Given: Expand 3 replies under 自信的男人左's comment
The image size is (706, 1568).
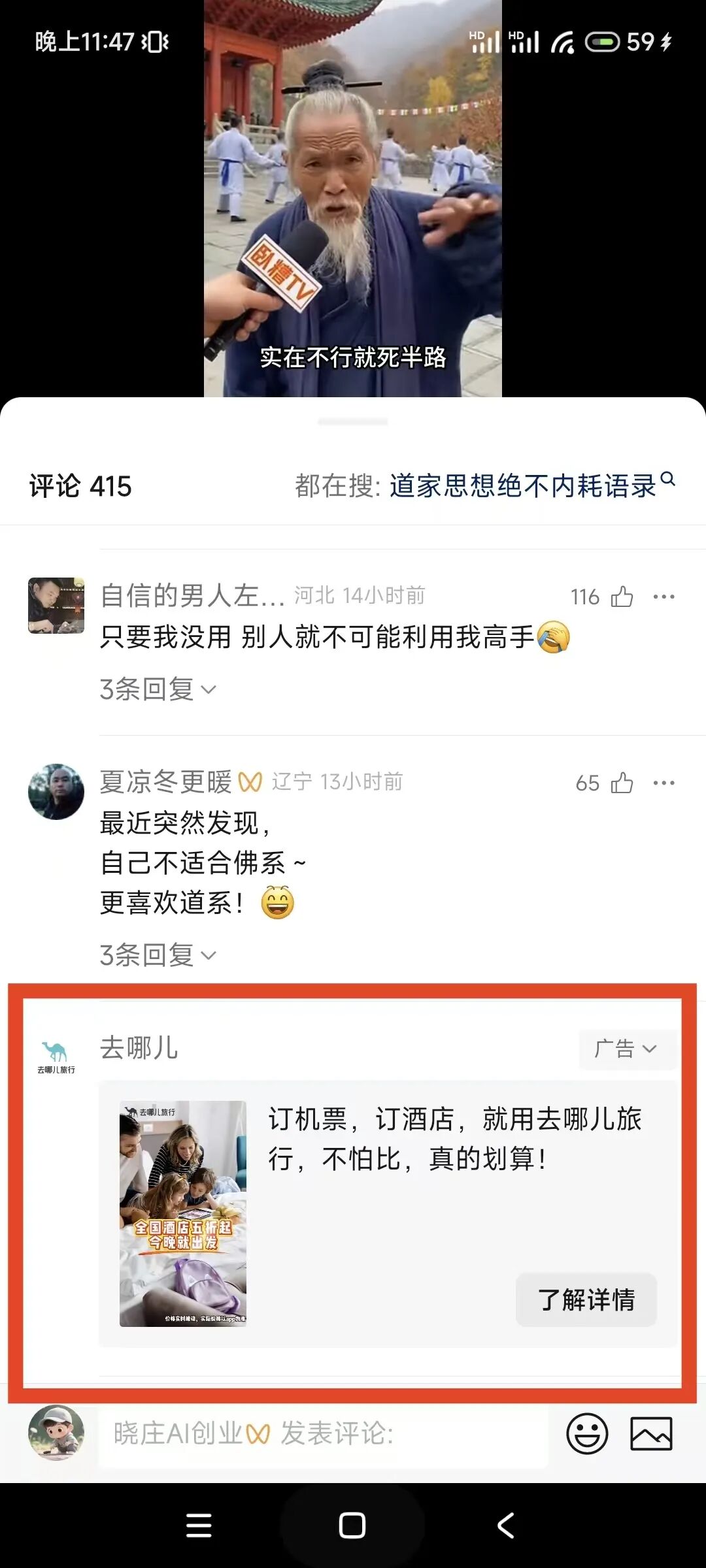Looking at the screenshot, I should 157,689.
